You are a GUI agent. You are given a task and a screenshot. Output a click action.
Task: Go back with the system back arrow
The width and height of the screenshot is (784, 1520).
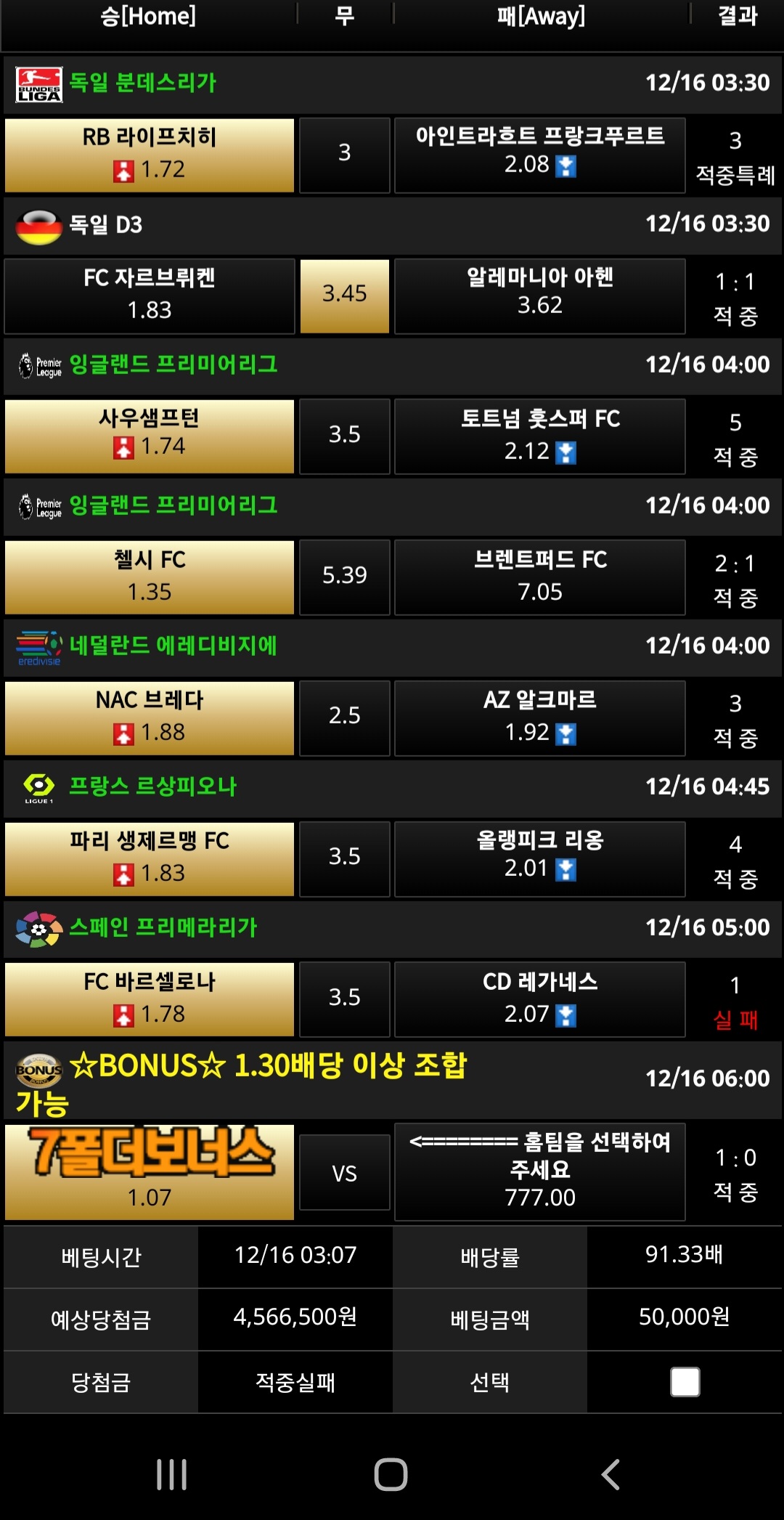(x=611, y=1474)
